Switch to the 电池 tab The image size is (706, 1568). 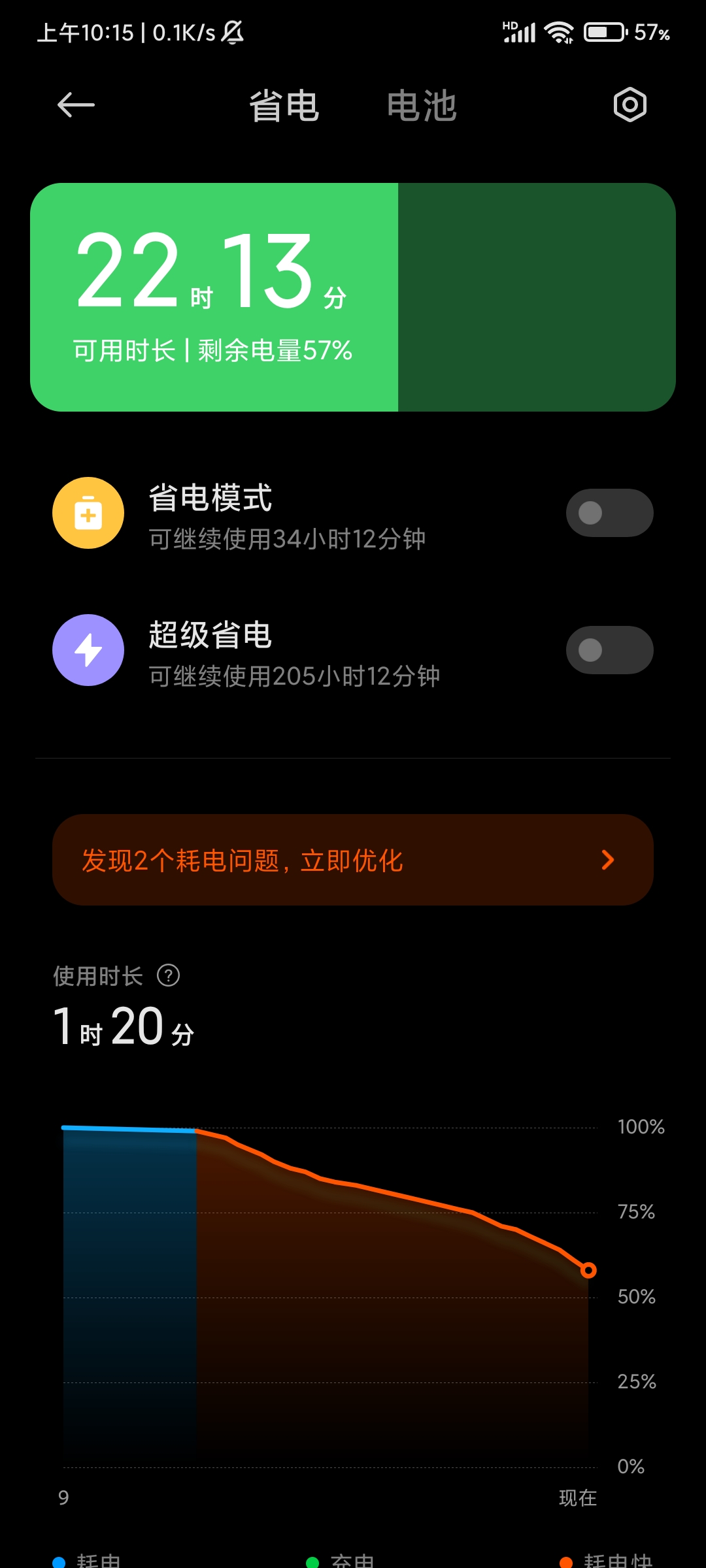click(x=422, y=105)
